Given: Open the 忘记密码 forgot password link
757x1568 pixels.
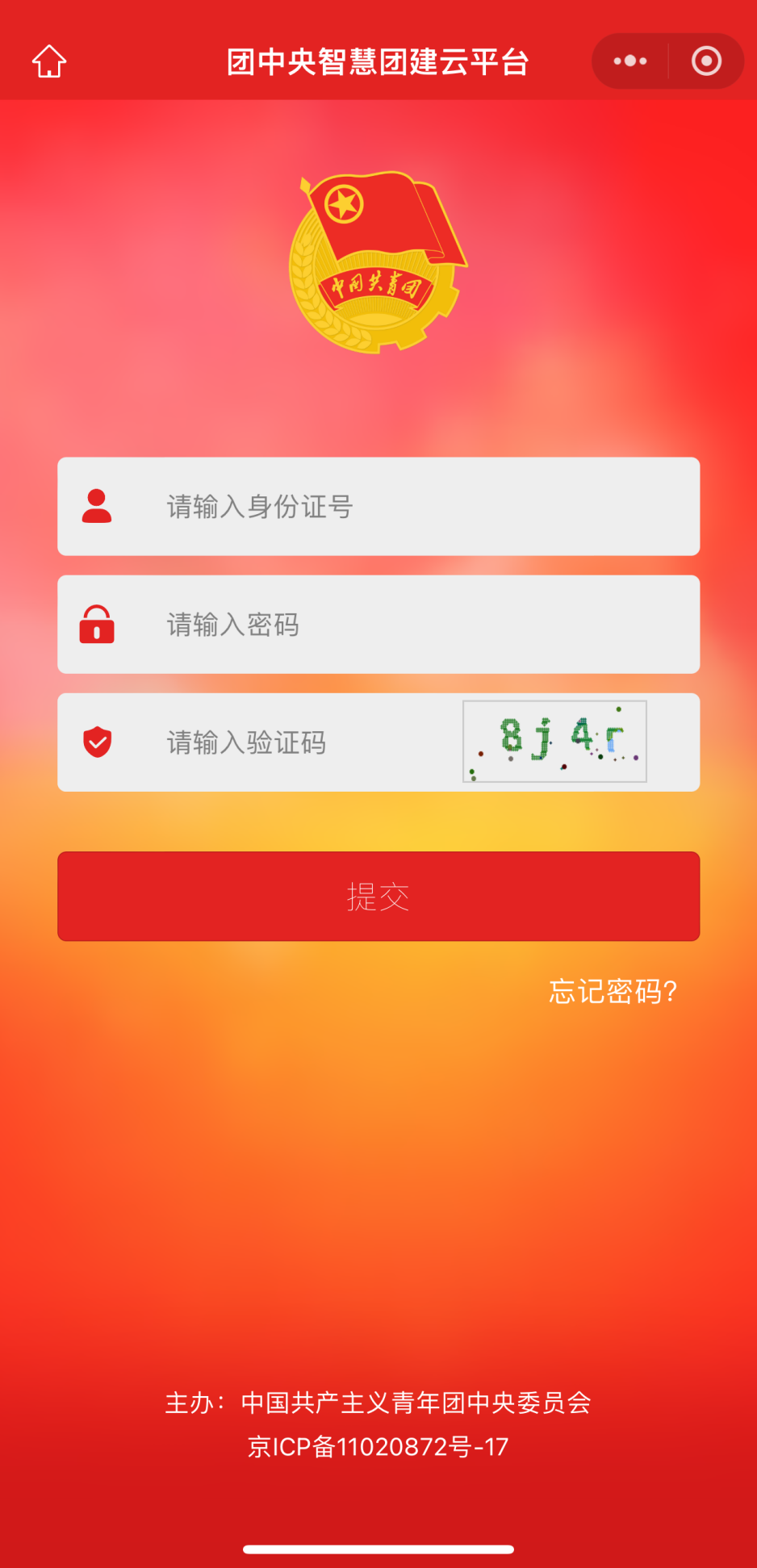Looking at the screenshot, I should coord(613,991).
